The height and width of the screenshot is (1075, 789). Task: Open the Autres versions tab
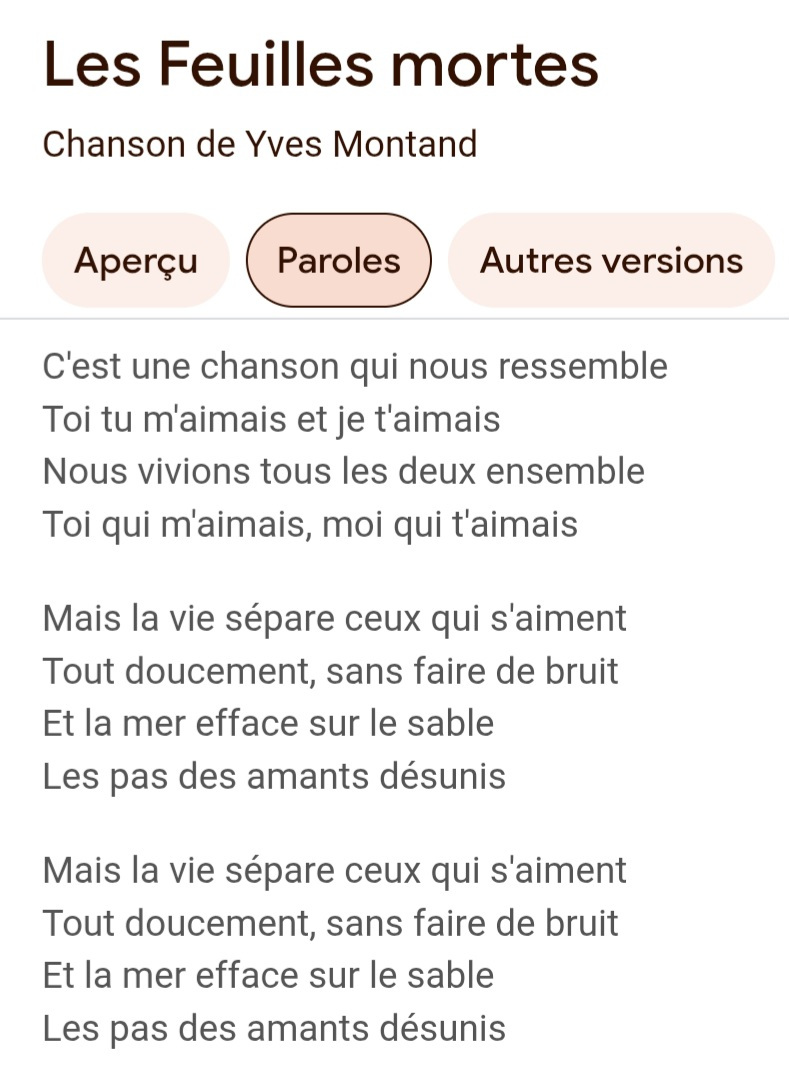tap(611, 261)
